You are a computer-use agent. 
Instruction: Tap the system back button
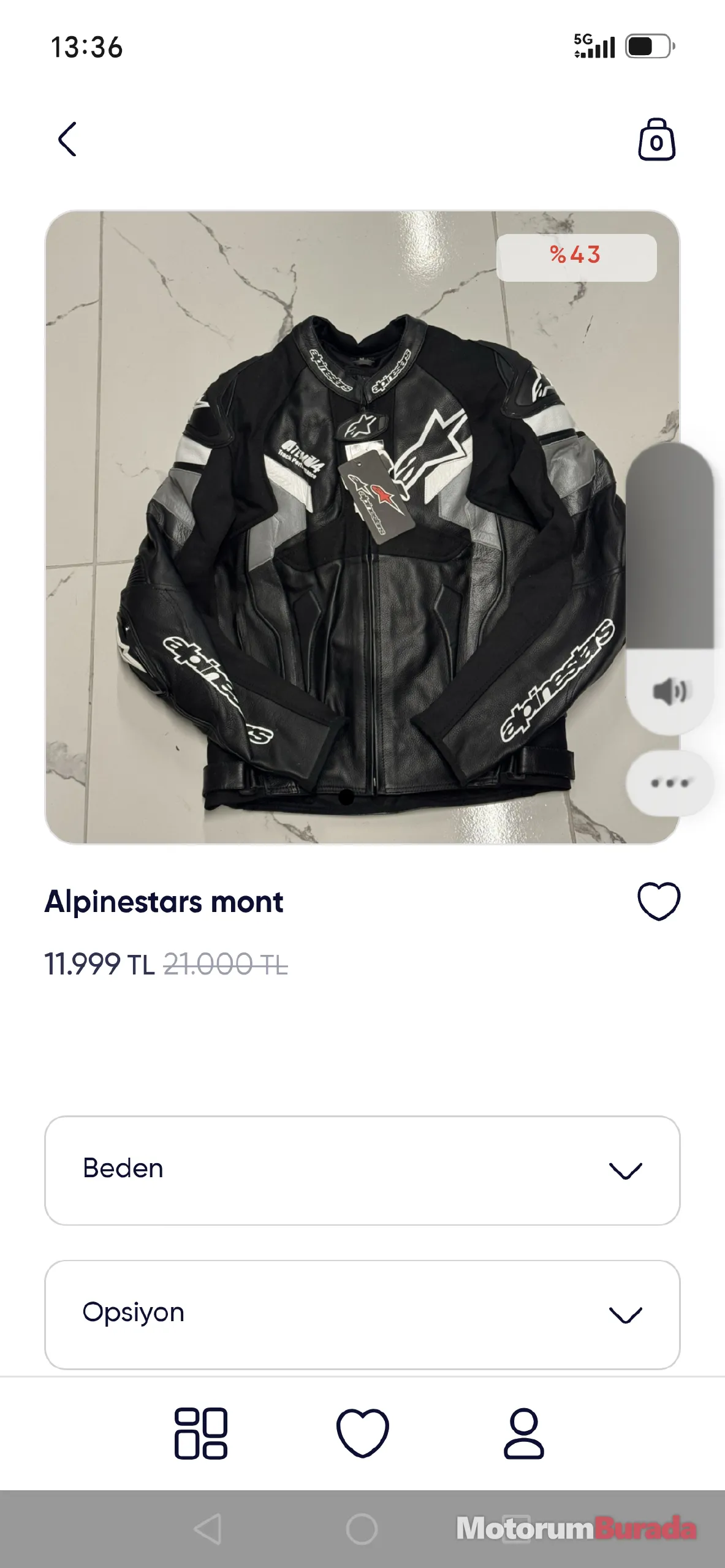tap(208, 1529)
